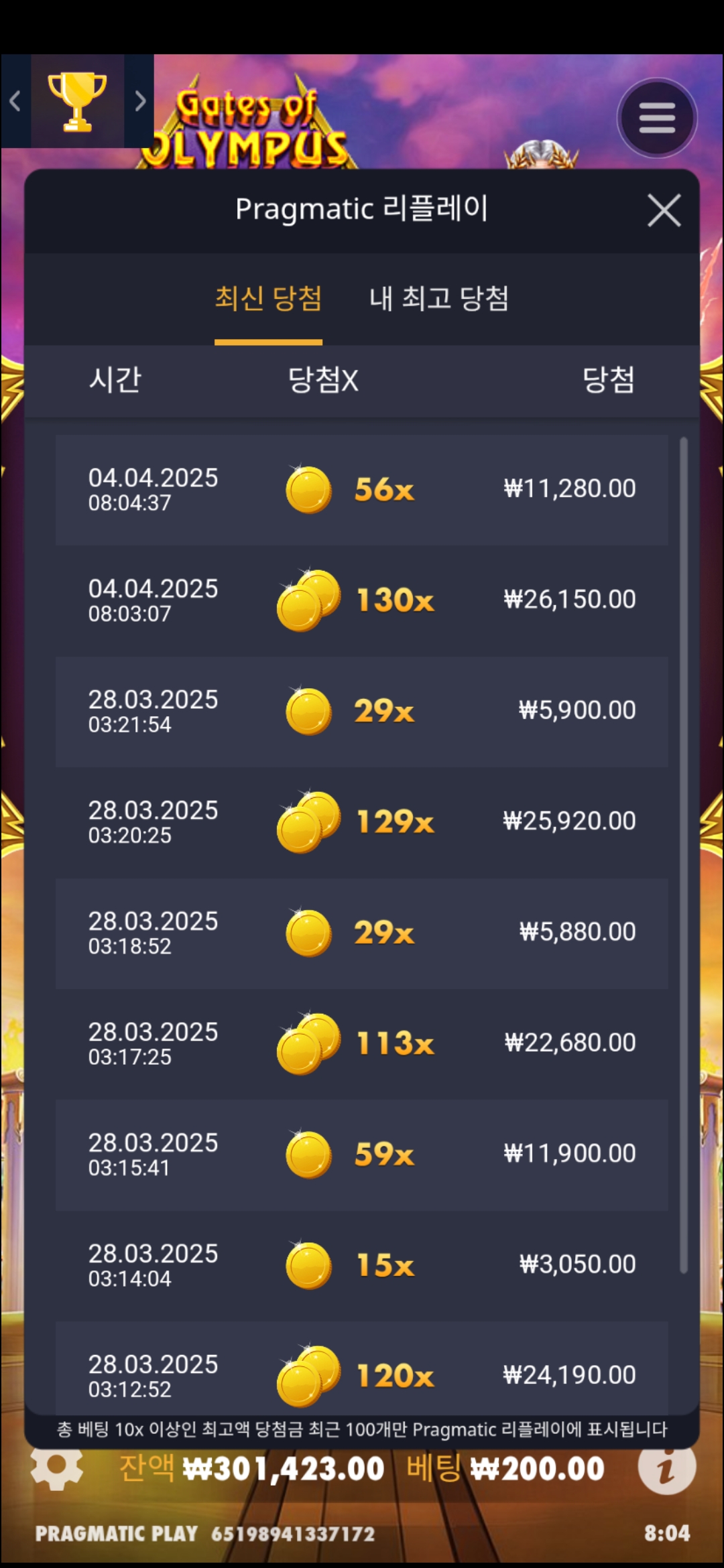The width and height of the screenshot is (724, 1568).
Task: Open the game info button
Action: (666, 1467)
